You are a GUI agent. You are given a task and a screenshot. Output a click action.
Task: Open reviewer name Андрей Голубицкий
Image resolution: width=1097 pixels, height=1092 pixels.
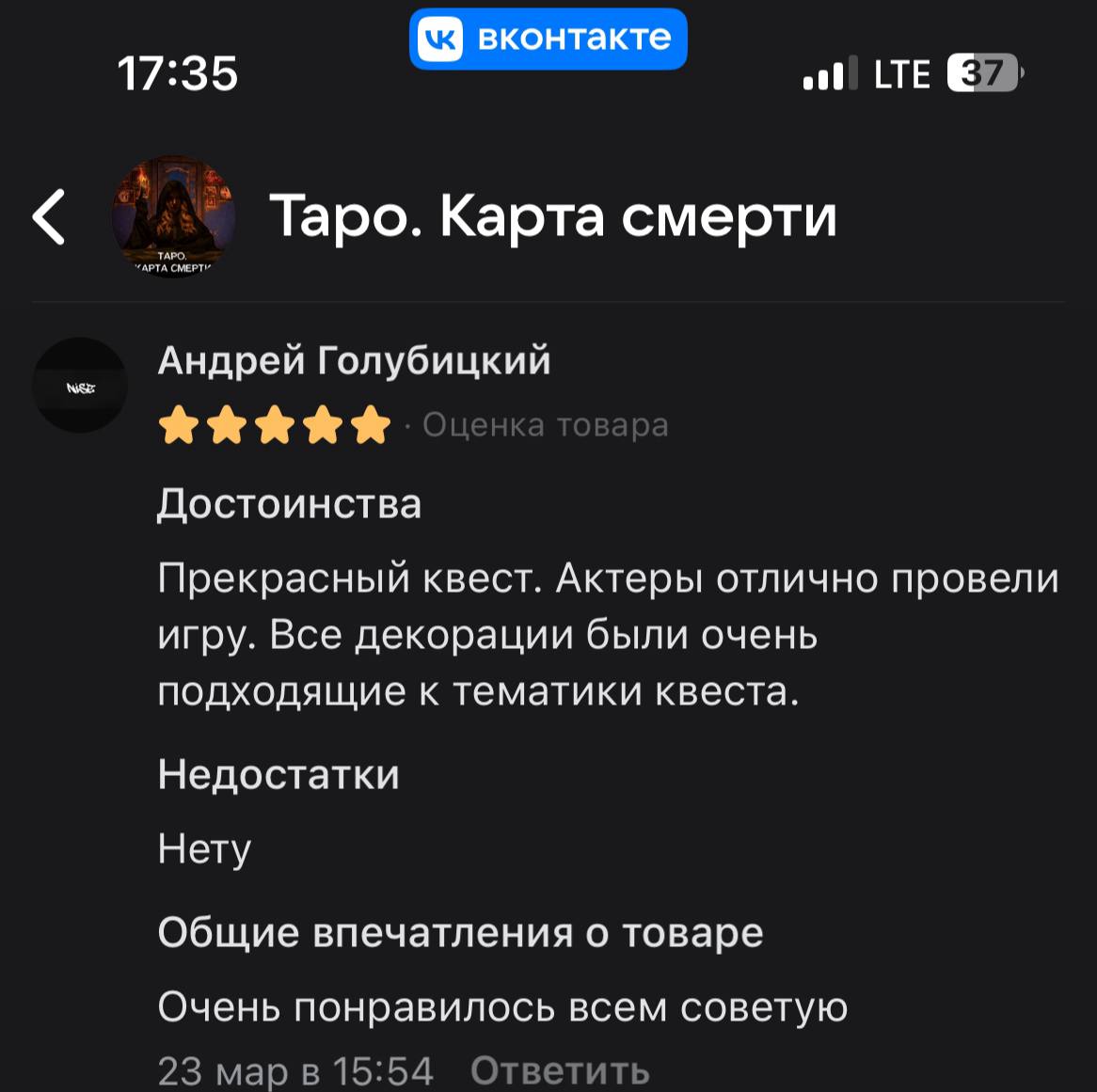pyautogui.click(x=354, y=362)
